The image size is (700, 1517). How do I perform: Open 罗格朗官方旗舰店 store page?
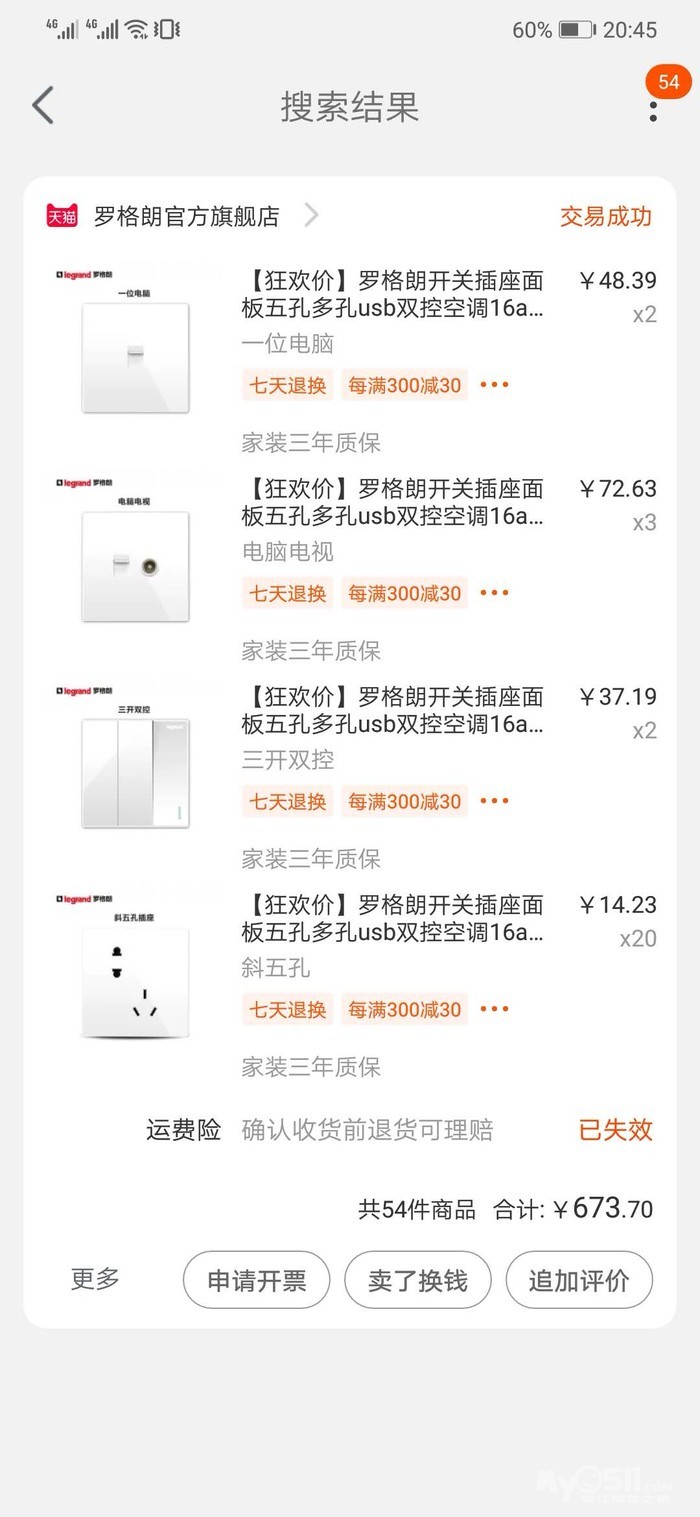pos(187,216)
